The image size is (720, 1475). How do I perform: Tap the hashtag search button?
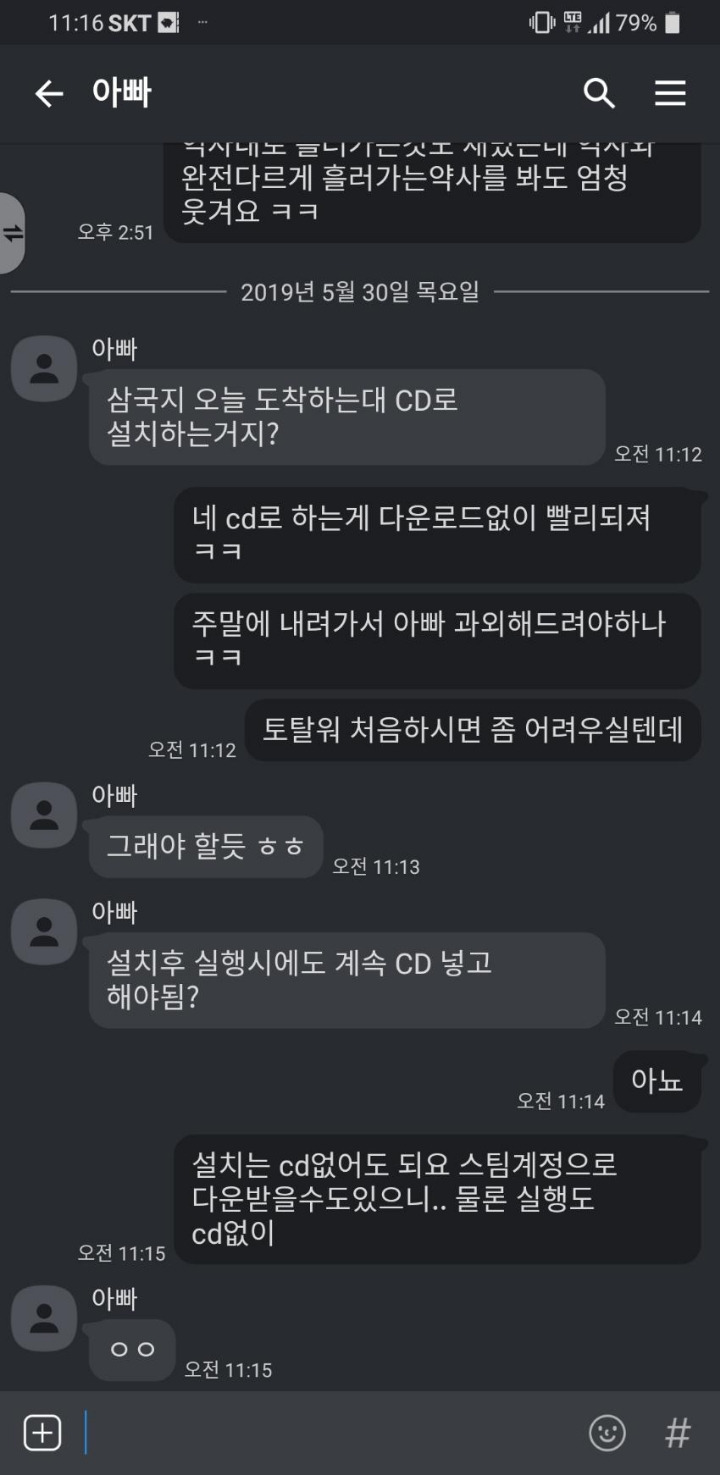678,1433
